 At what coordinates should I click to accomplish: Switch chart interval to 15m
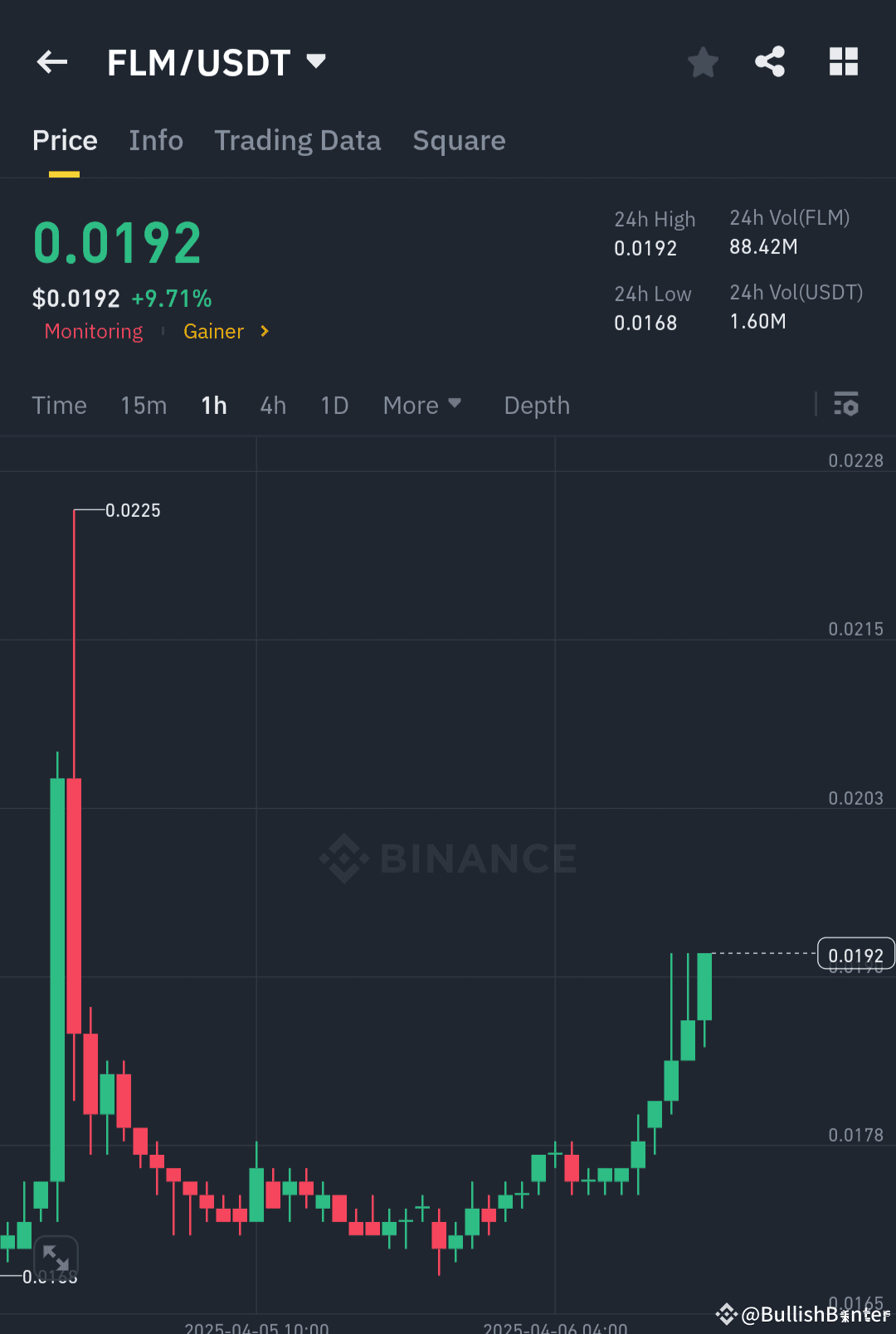pos(143,406)
